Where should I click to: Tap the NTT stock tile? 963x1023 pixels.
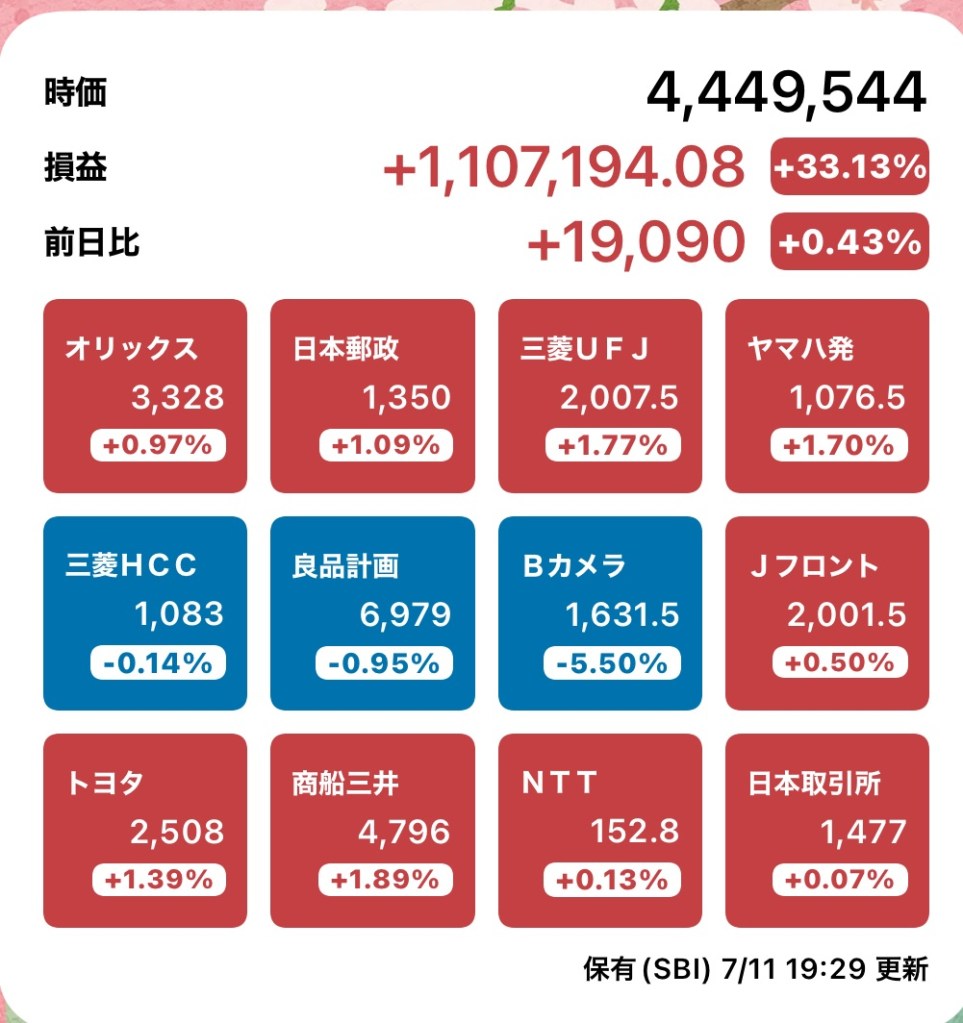(x=599, y=830)
